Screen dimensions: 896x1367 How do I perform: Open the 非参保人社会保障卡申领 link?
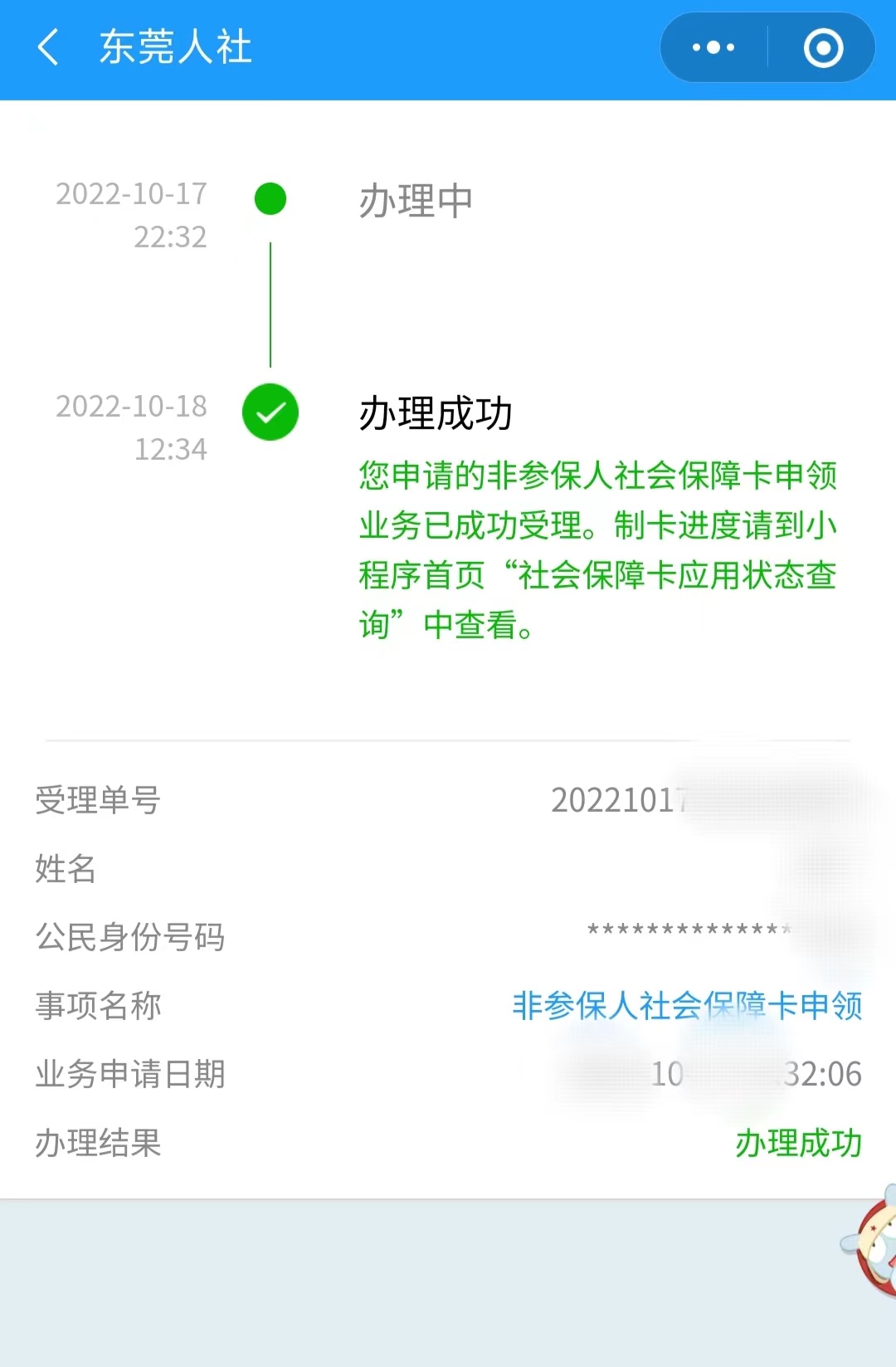(689, 1007)
